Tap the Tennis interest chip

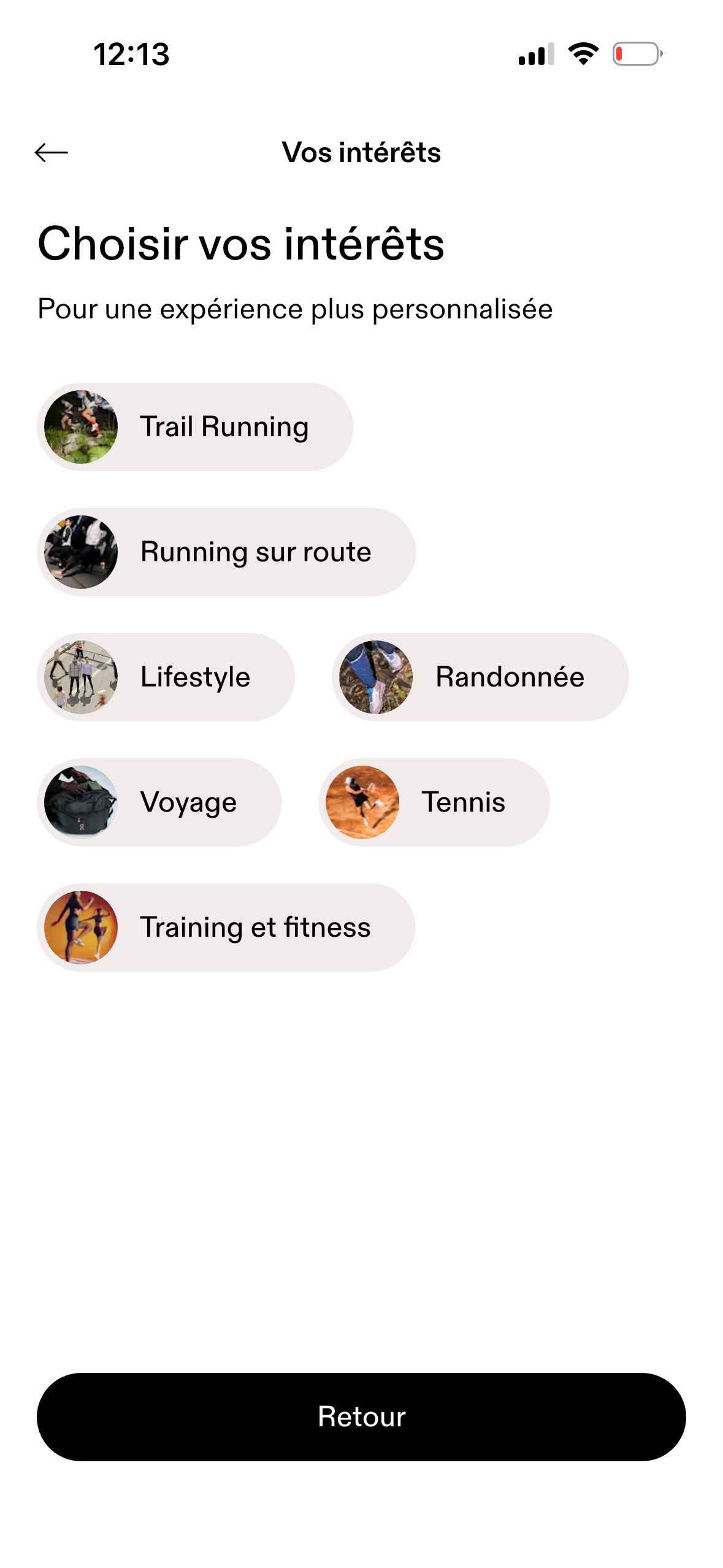coord(434,802)
